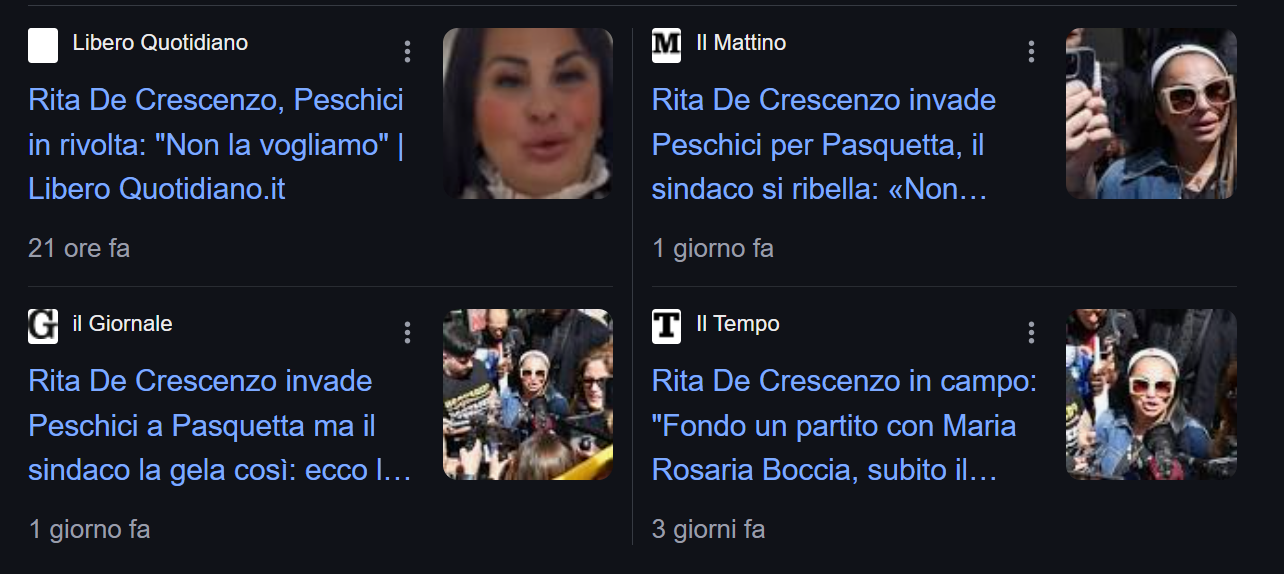Screen dimensions: 1284x574
Task: Open overflow menu for Libero Quotidiano article
Action: pyautogui.click(x=407, y=52)
